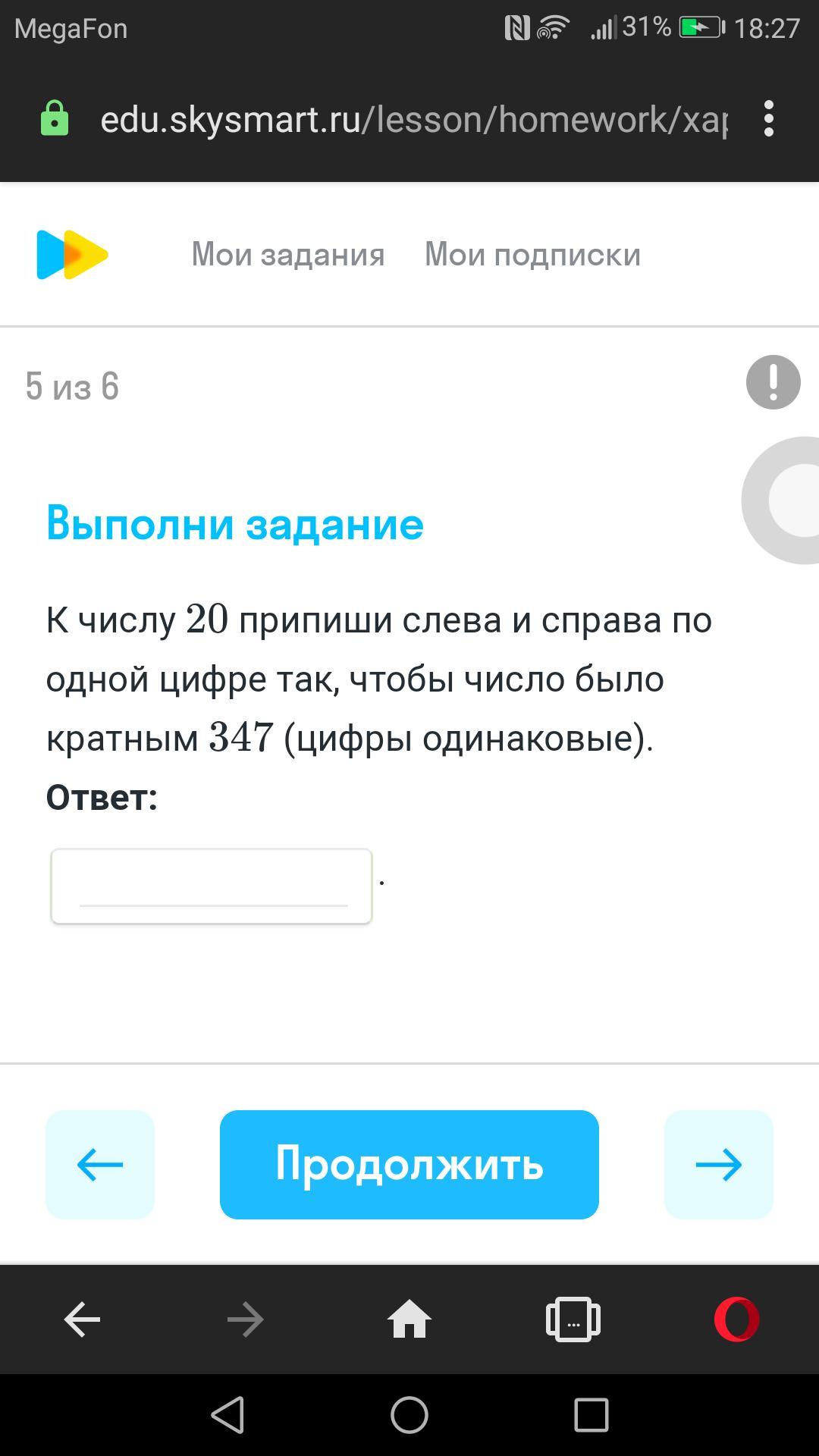Open the Opera menu
This screenshot has width=819, height=1456.
736,1319
